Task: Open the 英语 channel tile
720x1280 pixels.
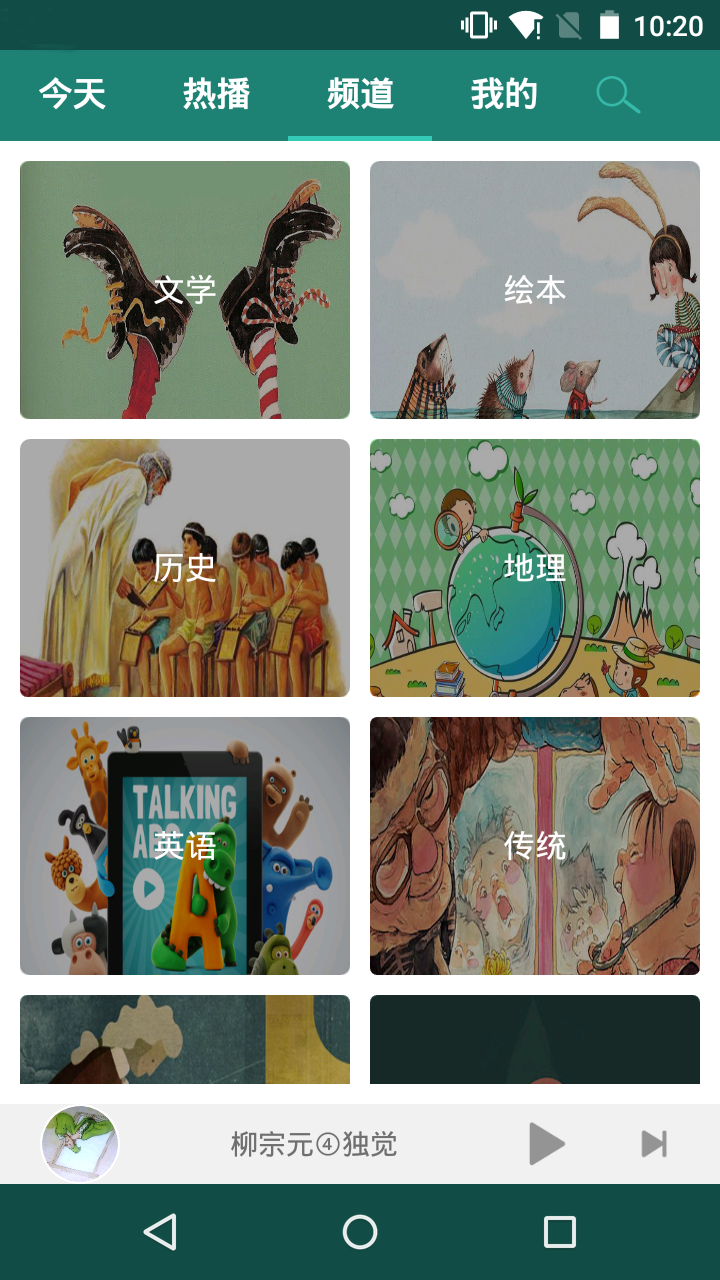Action: point(185,846)
